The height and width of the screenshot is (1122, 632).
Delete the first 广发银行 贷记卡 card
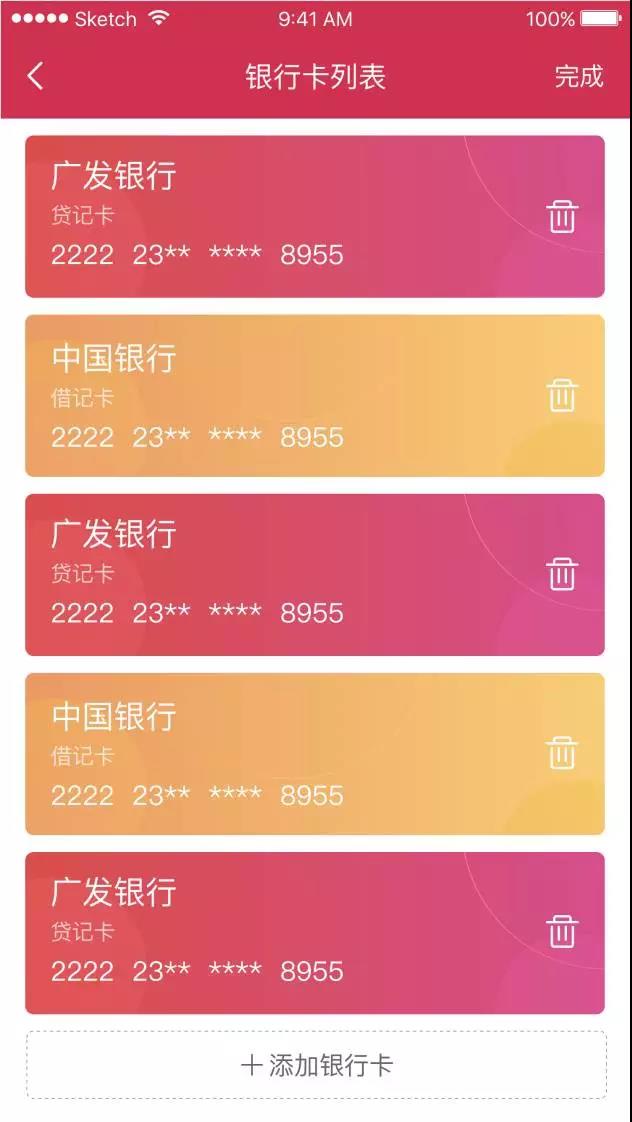tap(562, 216)
